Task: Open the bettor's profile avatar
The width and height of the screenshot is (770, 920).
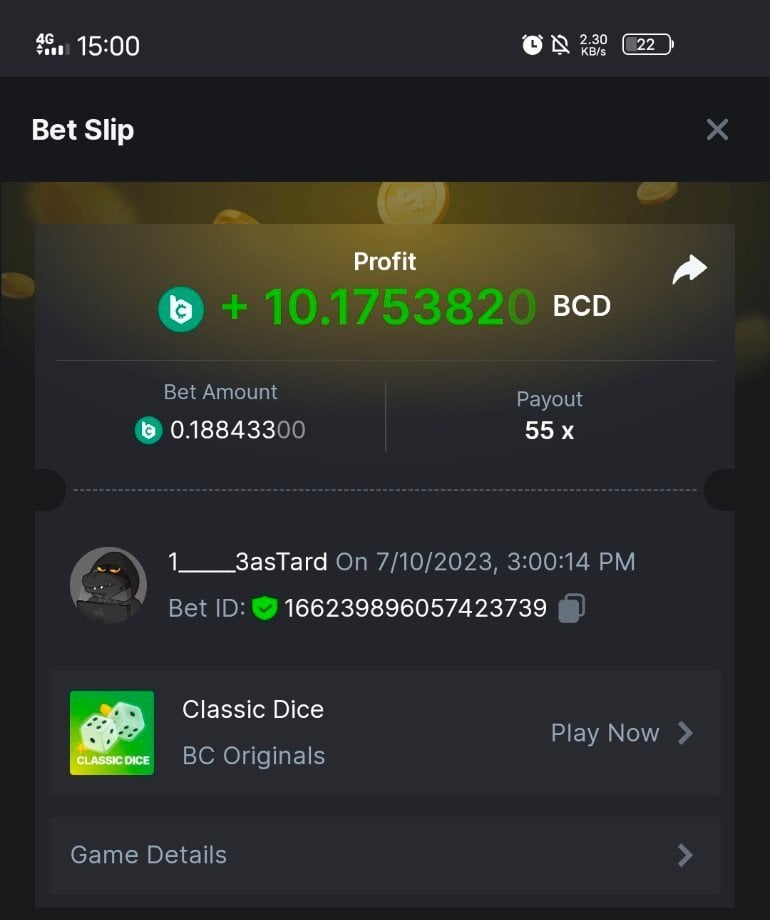Action: point(108,585)
